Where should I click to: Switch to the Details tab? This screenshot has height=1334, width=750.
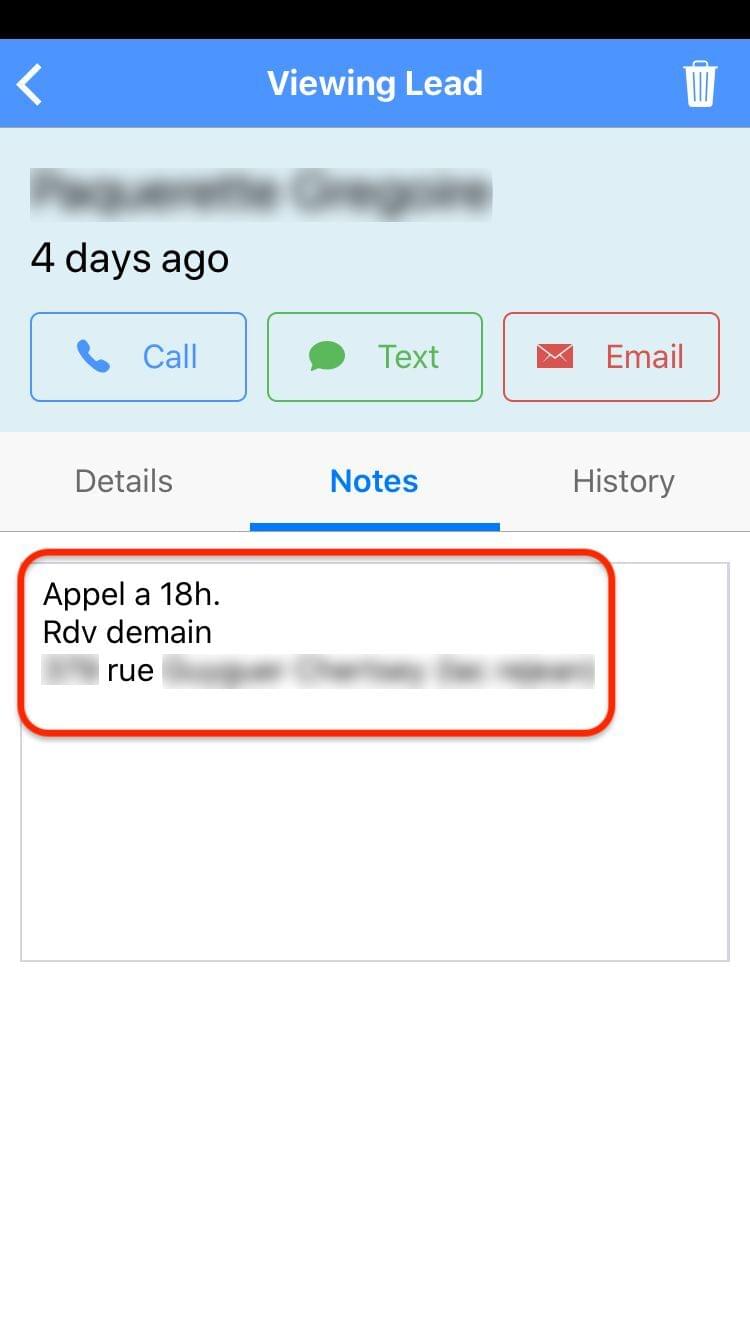point(124,481)
